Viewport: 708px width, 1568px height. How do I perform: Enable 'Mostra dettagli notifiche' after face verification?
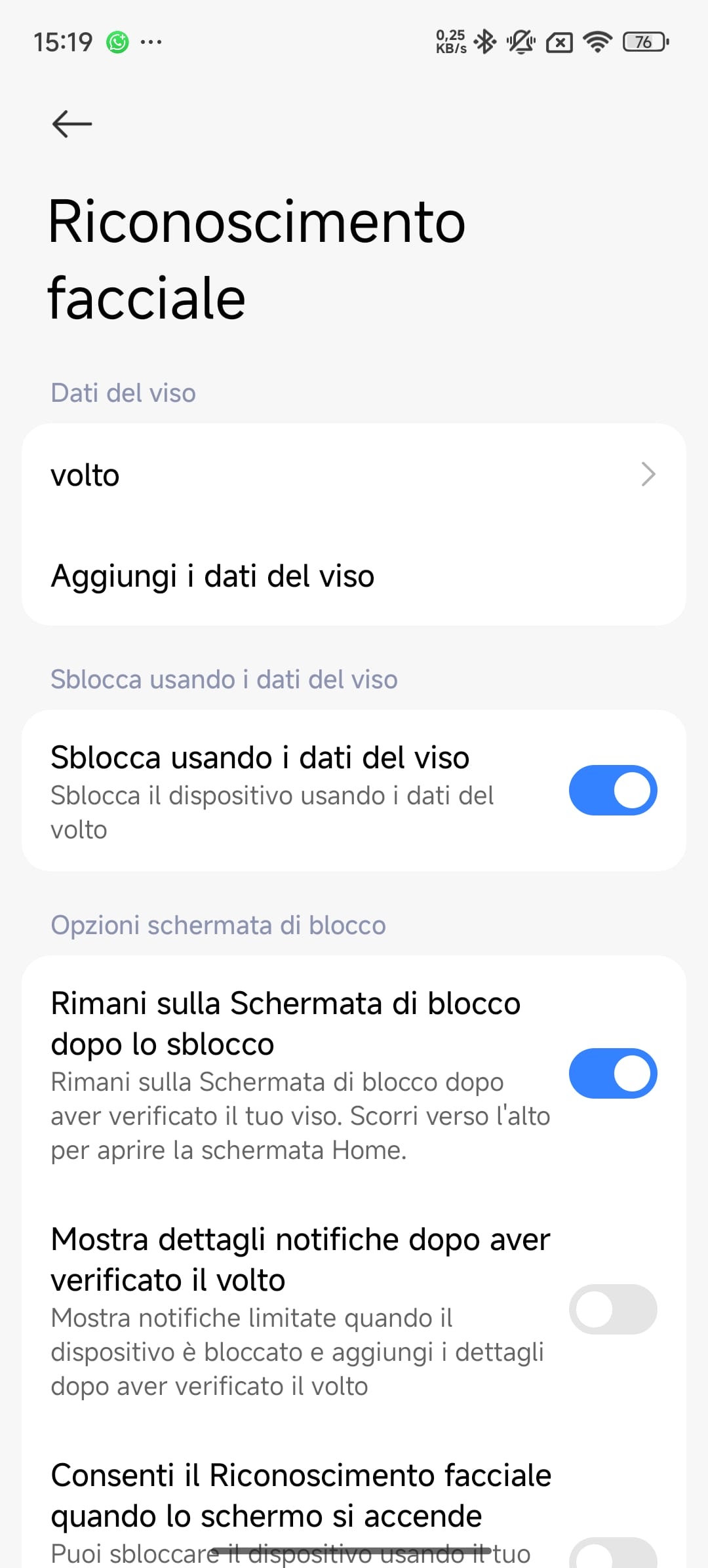612,1309
